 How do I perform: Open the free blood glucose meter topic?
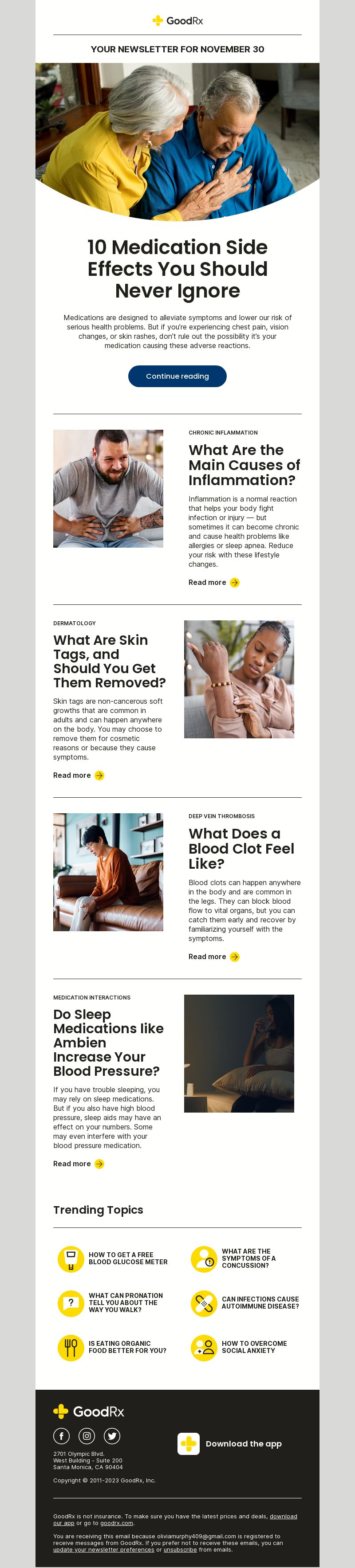click(127, 1258)
